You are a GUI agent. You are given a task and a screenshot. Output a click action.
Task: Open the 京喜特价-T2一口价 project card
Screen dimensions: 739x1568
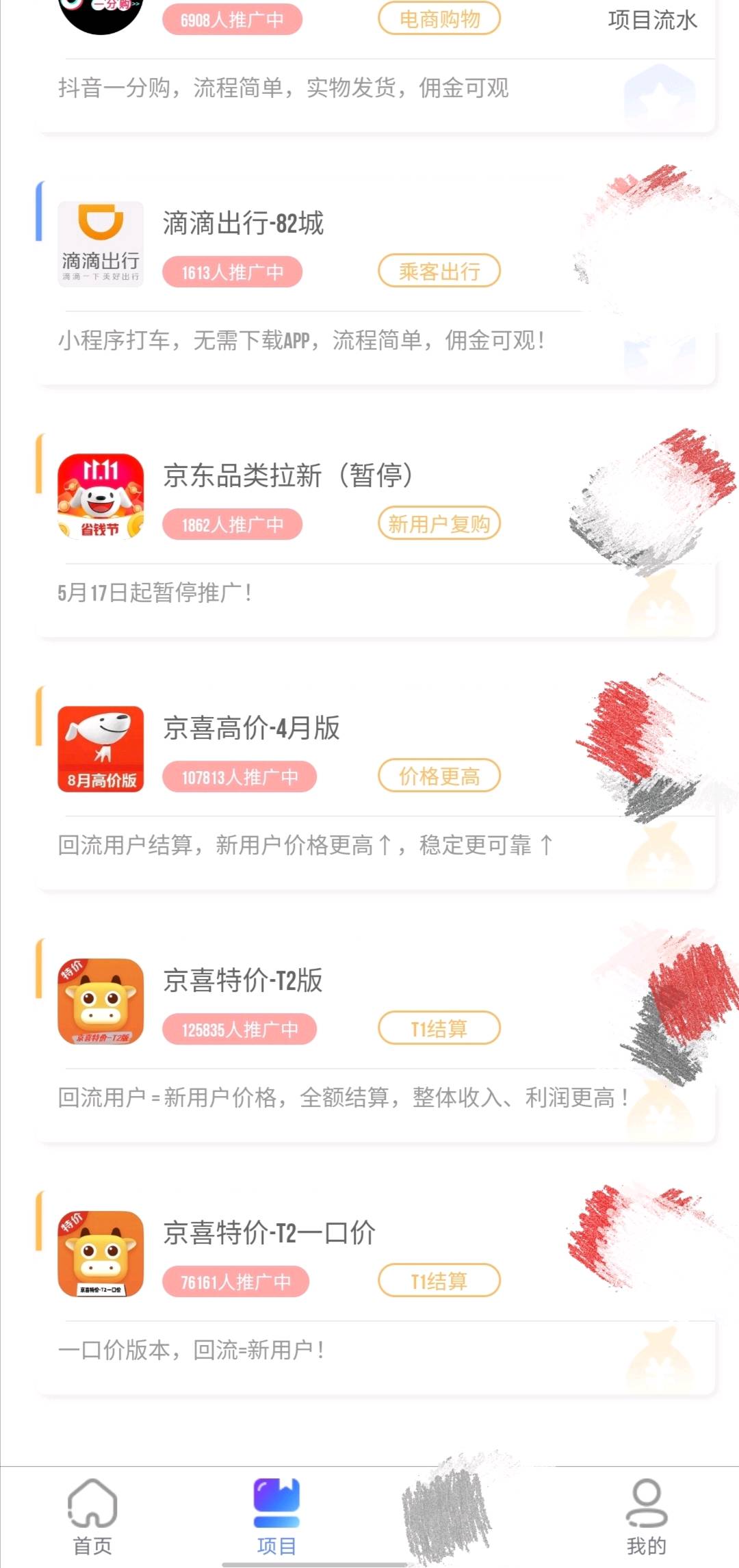pos(269,1233)
